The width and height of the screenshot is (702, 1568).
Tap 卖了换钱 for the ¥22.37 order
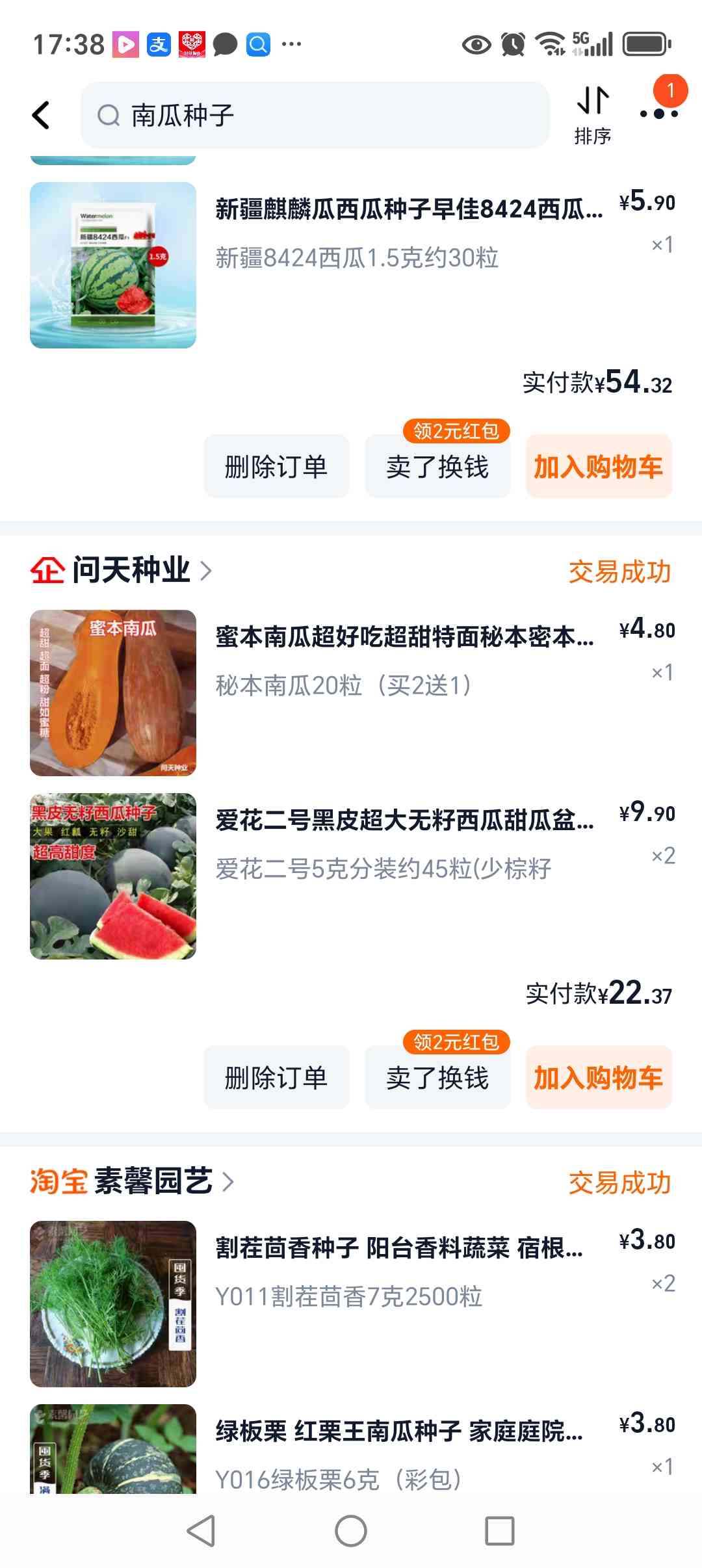point(437,1078)
